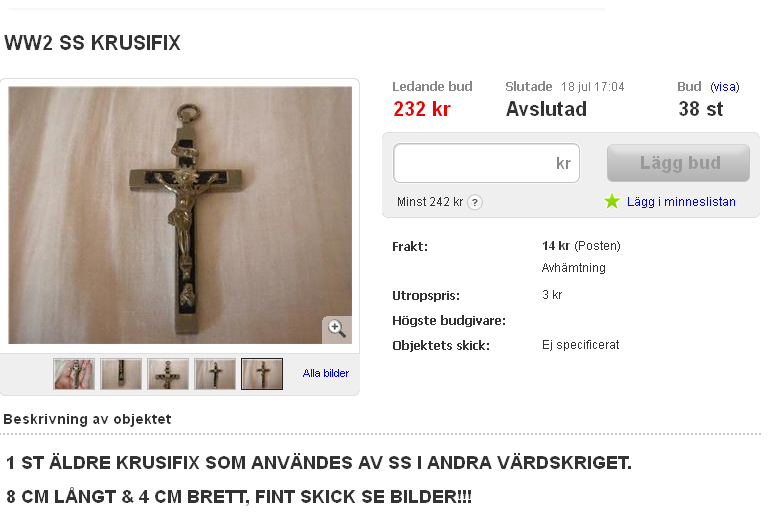Enlarge main crucifix photo with magnifier
775x522 pixels.
336,328
